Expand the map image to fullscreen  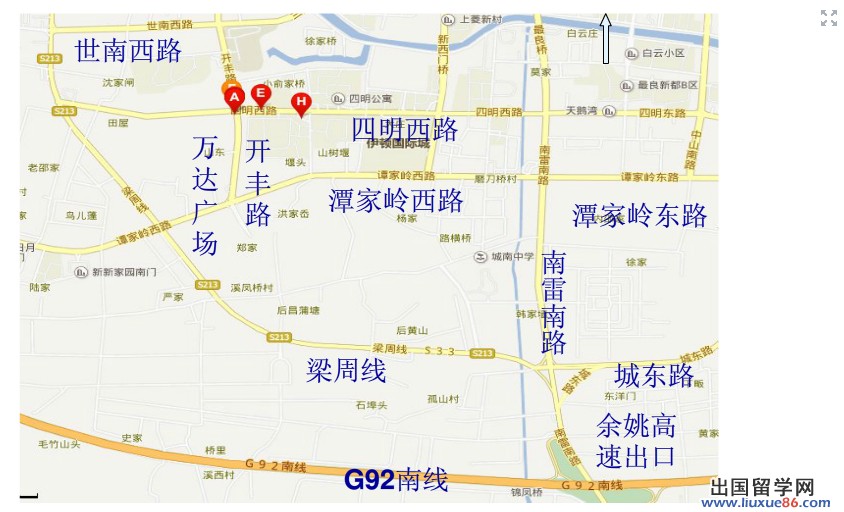click(828, 18)
